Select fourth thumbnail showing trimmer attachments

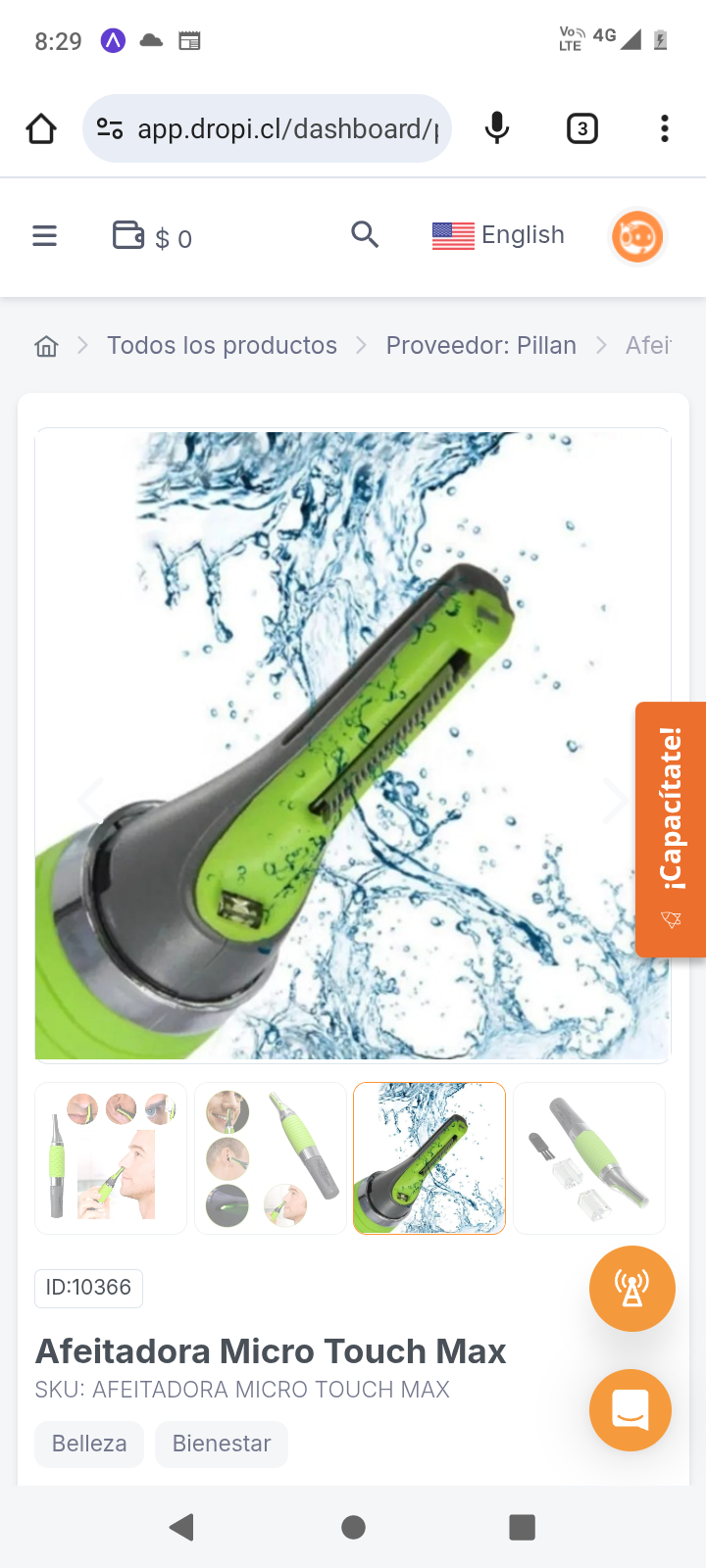589,1158
